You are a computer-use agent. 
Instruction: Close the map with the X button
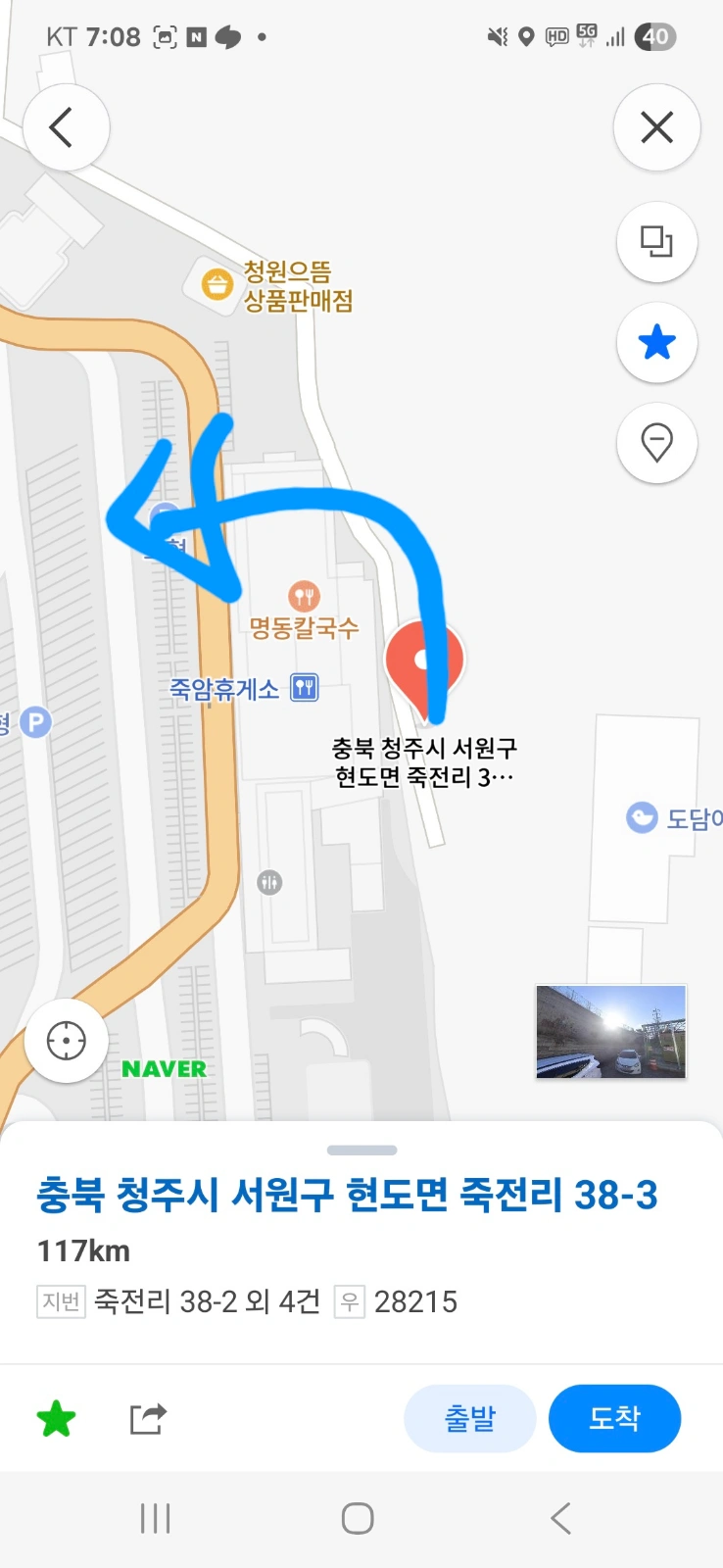pyautogui.click(x=656, y=127)
